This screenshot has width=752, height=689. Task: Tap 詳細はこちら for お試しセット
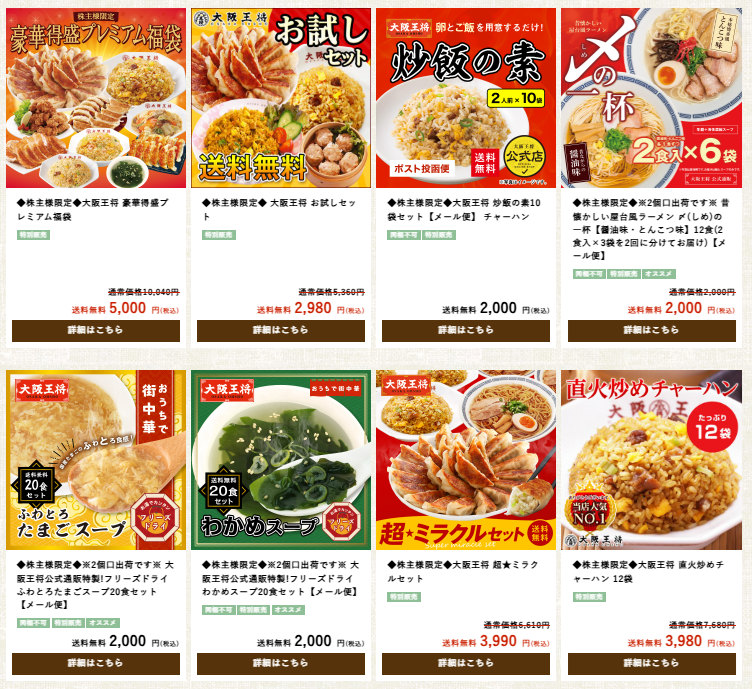281,330
